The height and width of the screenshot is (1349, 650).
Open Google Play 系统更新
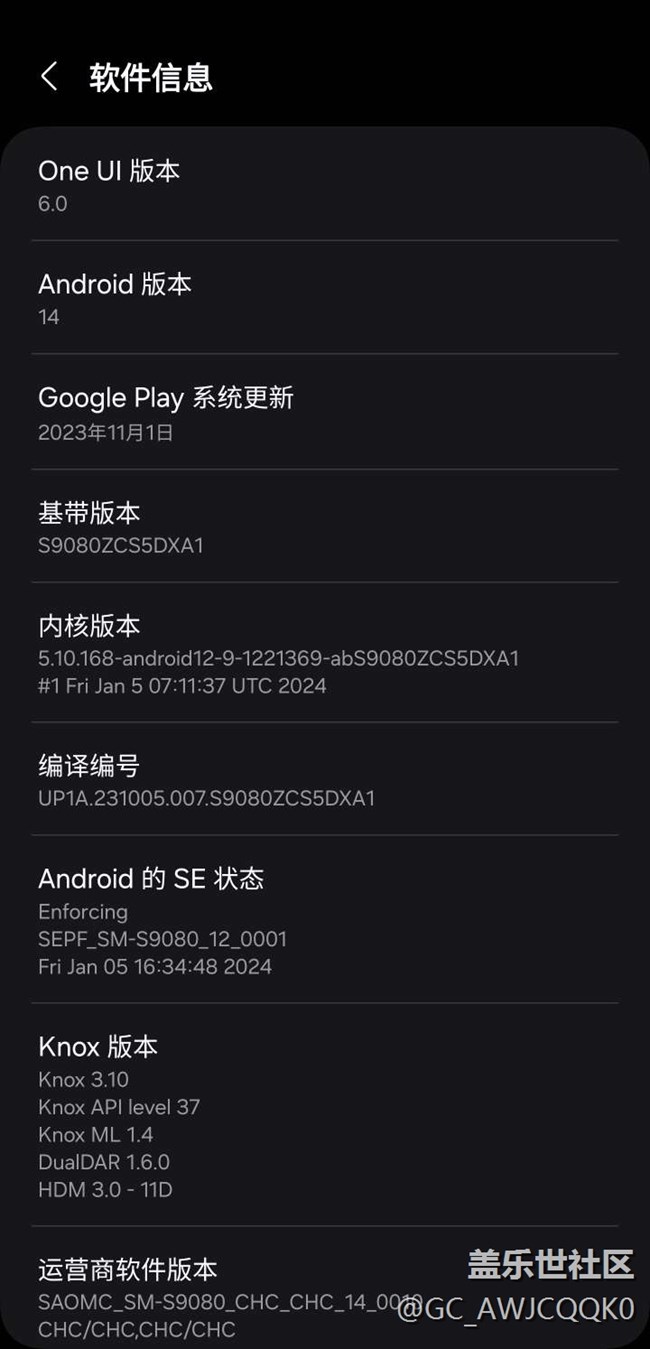(x=324, y=413)
